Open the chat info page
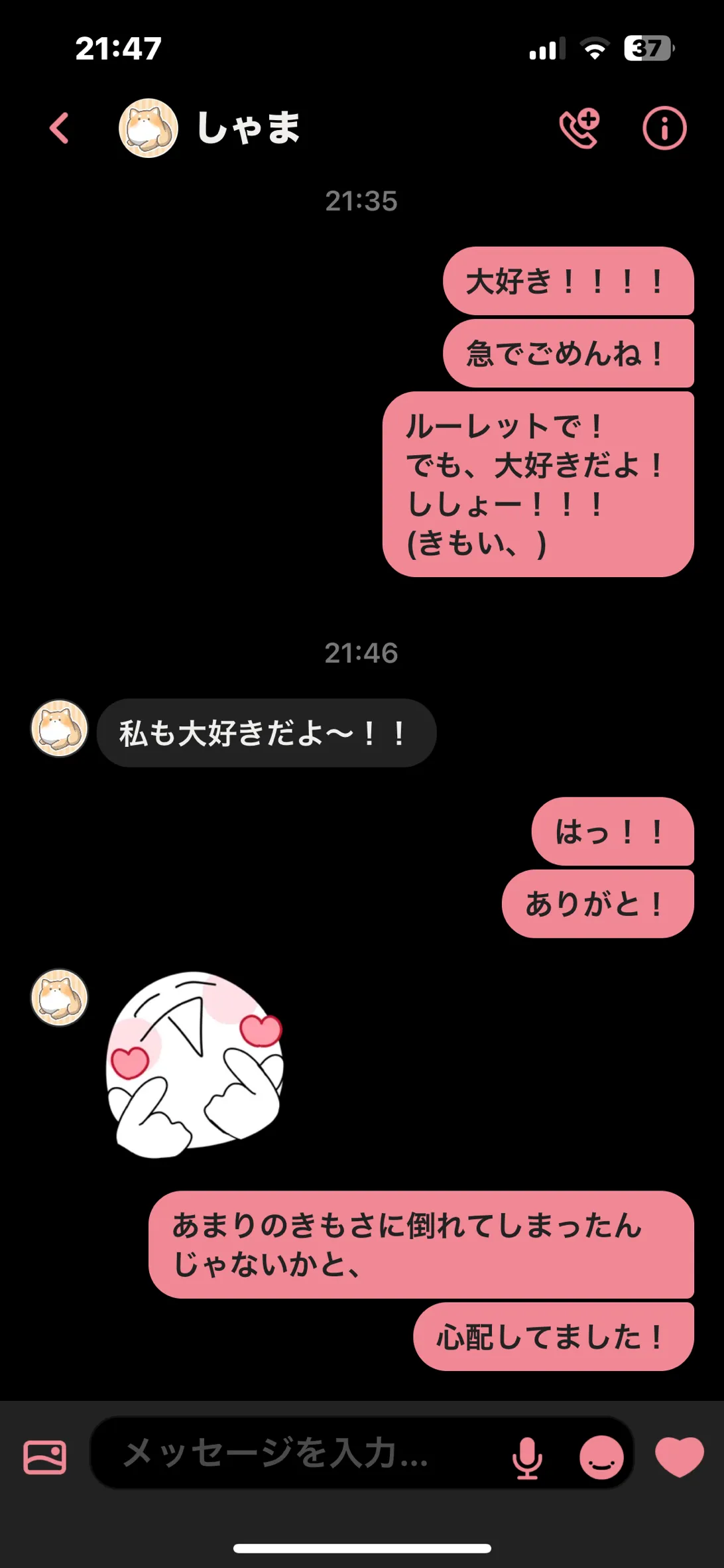This screenshot has height=1568, width=724. (x=664, y=128)
